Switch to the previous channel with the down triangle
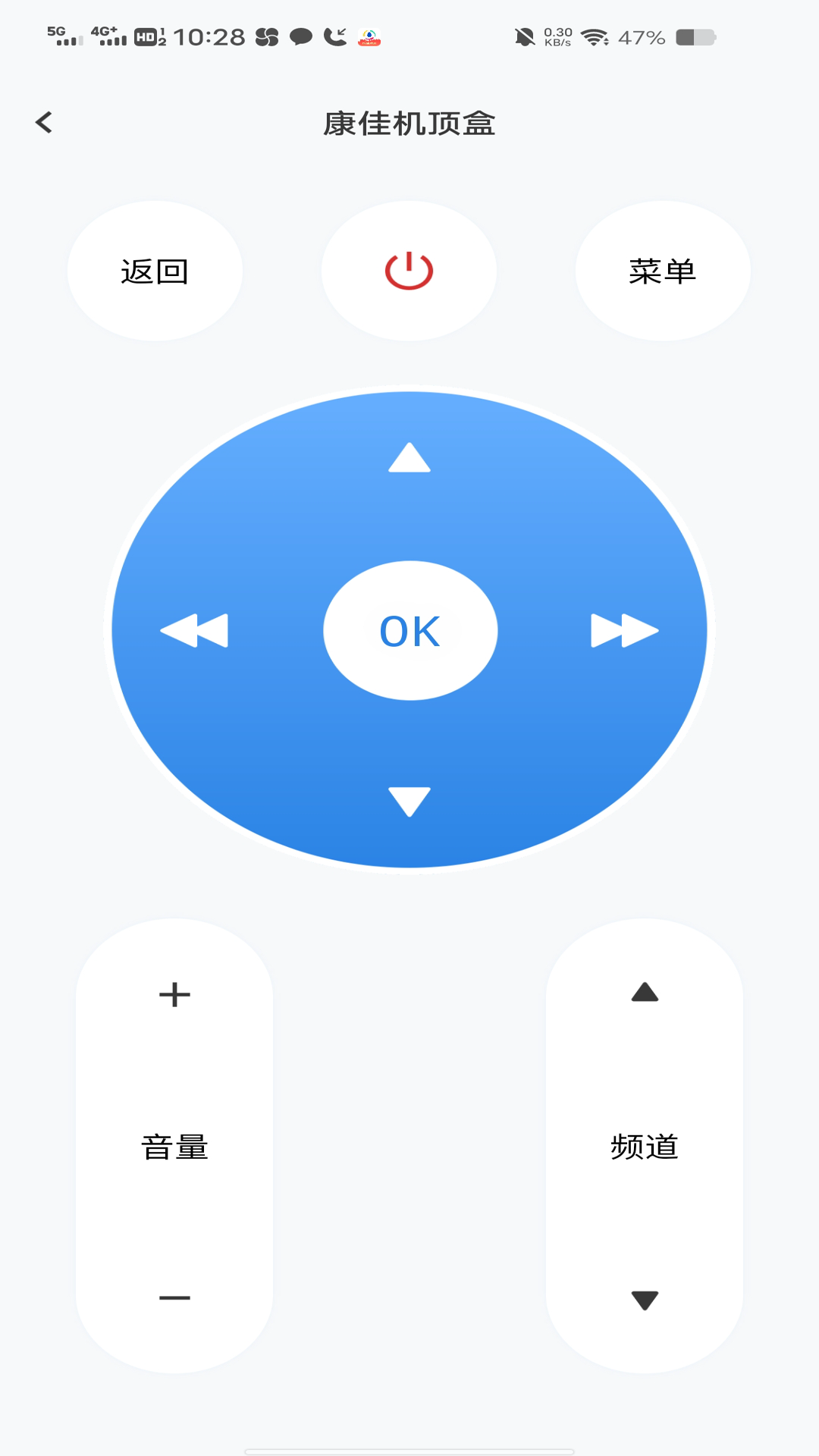Viewport: 819px width, 1456px height. tap(644, 1301)
